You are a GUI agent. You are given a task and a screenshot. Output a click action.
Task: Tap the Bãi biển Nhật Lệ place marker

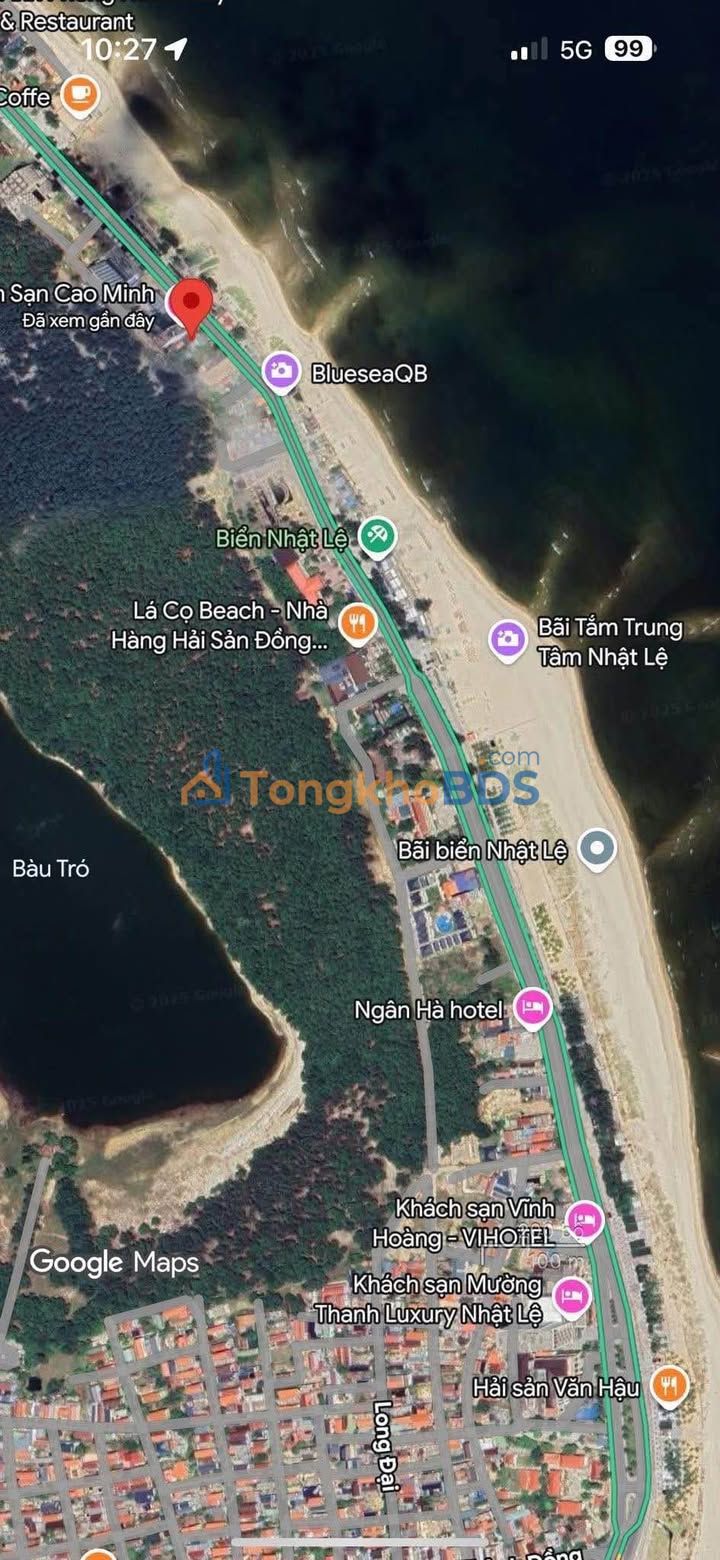598,851
